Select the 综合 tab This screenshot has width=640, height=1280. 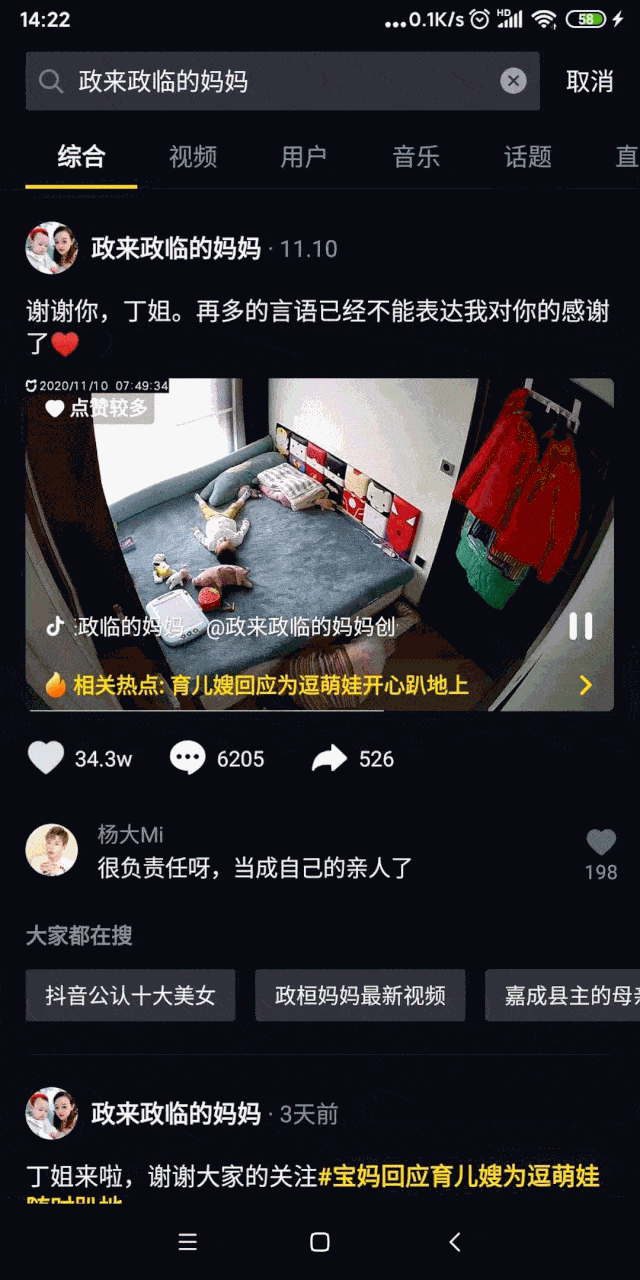coord(81,157)
